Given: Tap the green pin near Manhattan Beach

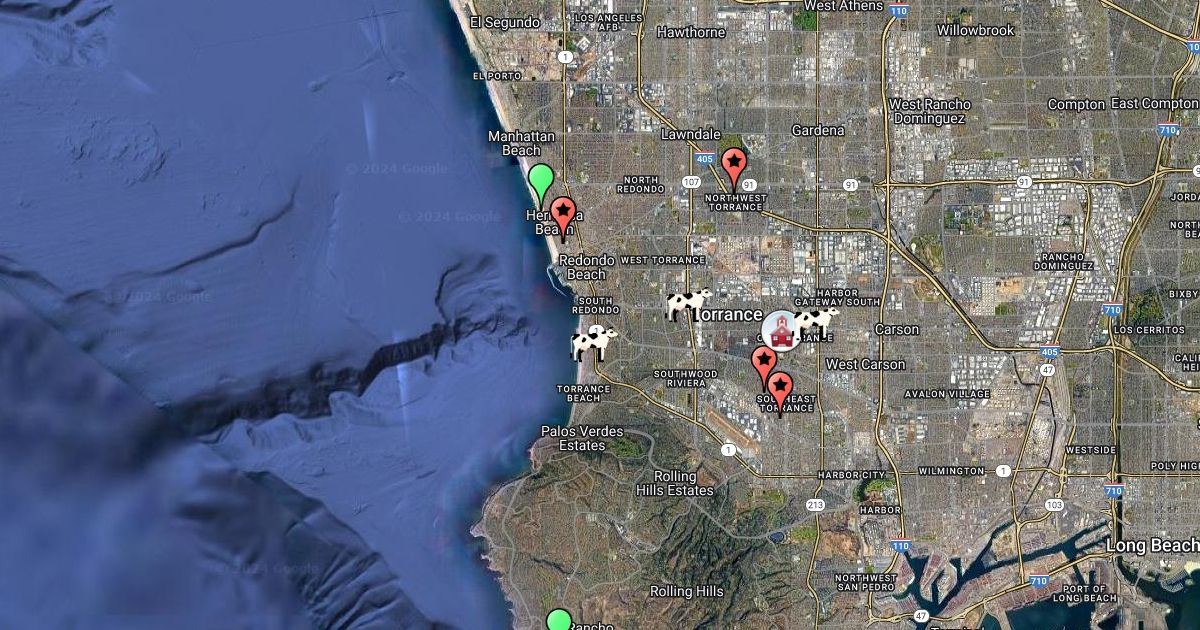Looking at the screenshot, I should point(541,181).
